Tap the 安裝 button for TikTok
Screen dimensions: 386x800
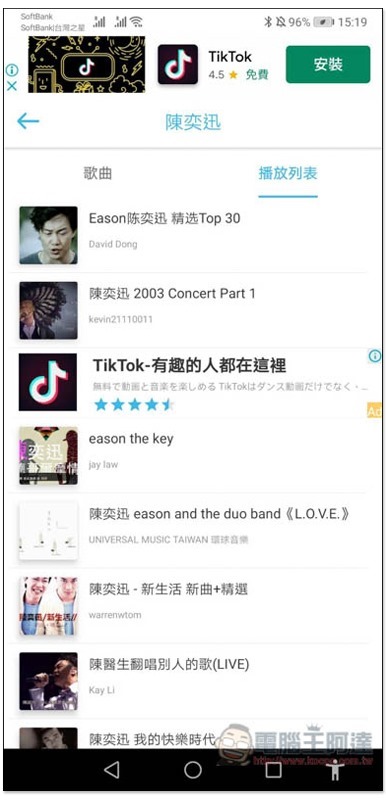(328, 64)
